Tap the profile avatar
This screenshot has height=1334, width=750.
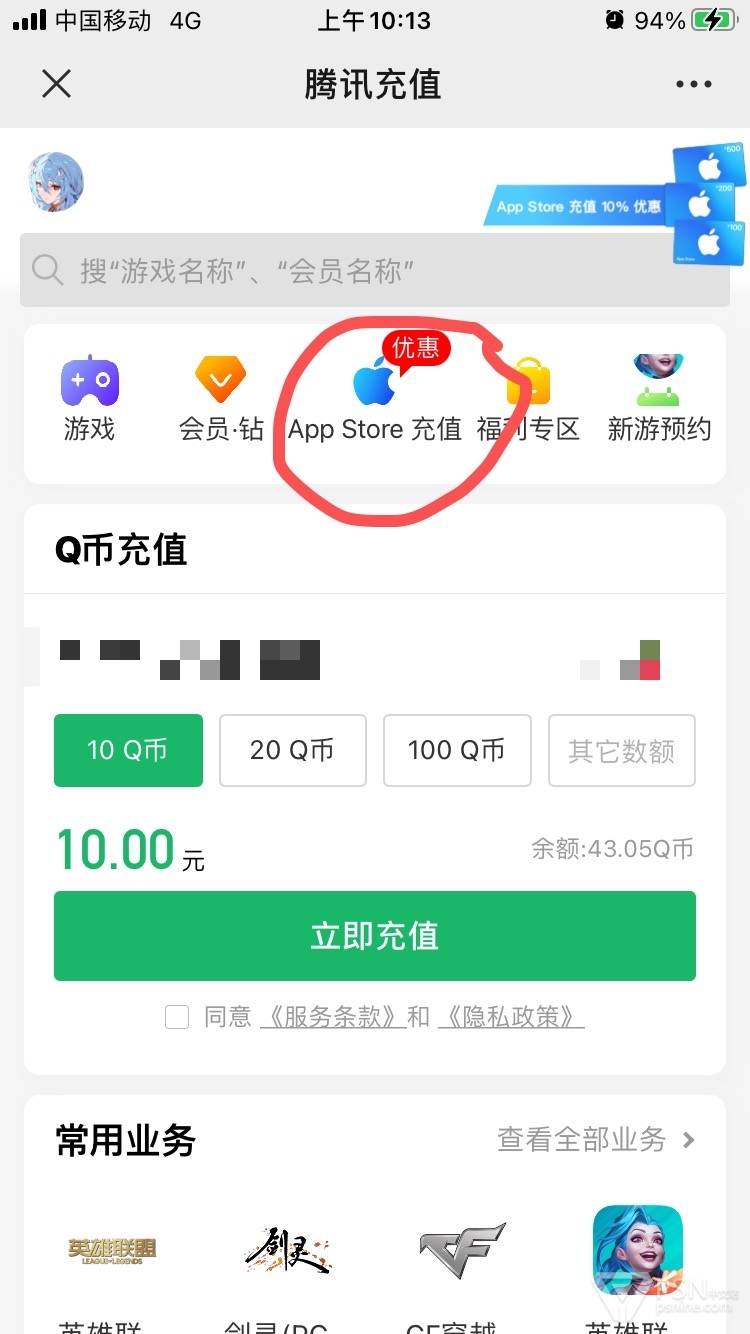(x=56, y=181)
